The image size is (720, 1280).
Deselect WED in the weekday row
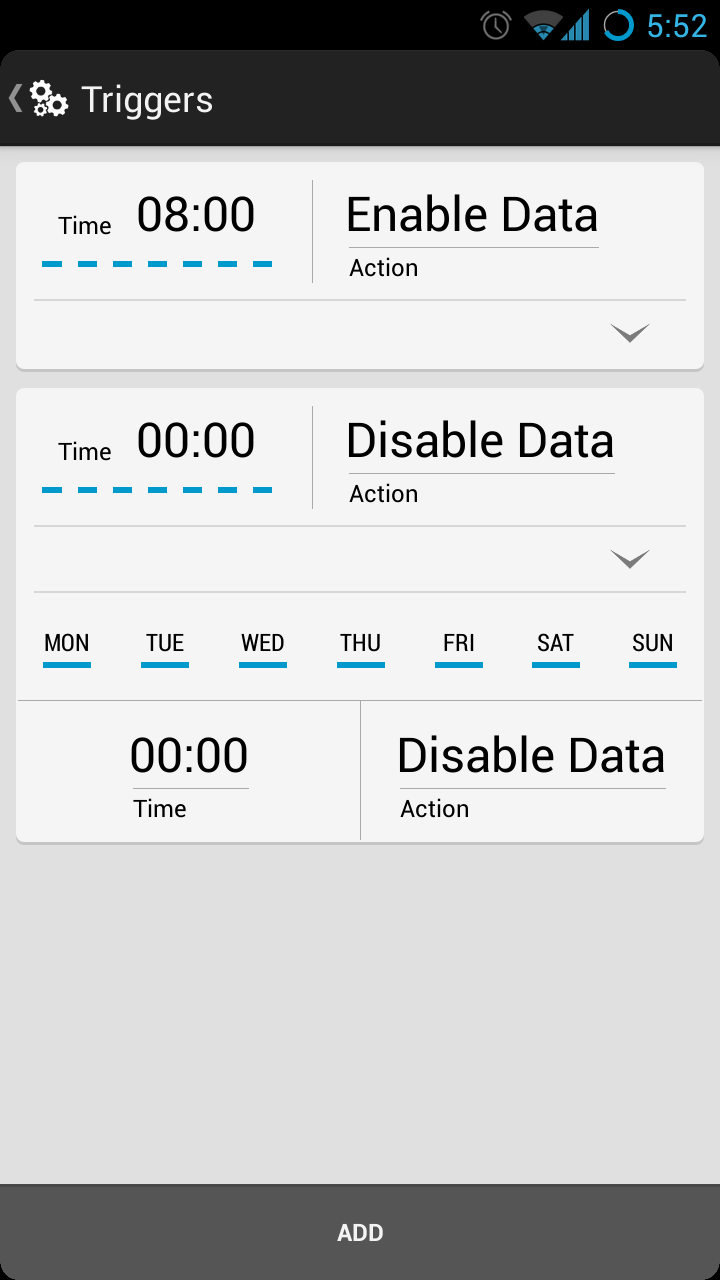(263, 645)
